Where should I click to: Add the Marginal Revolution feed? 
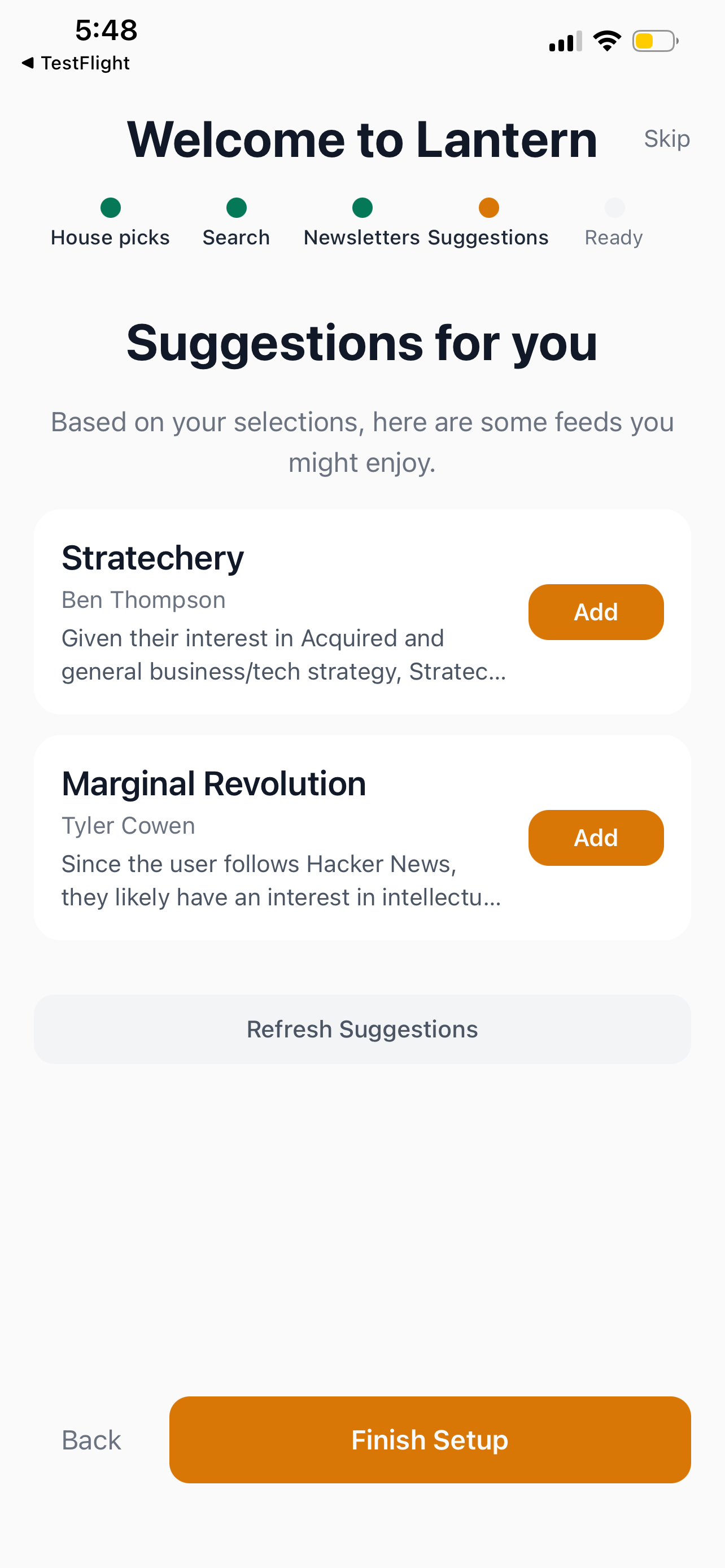595,838
